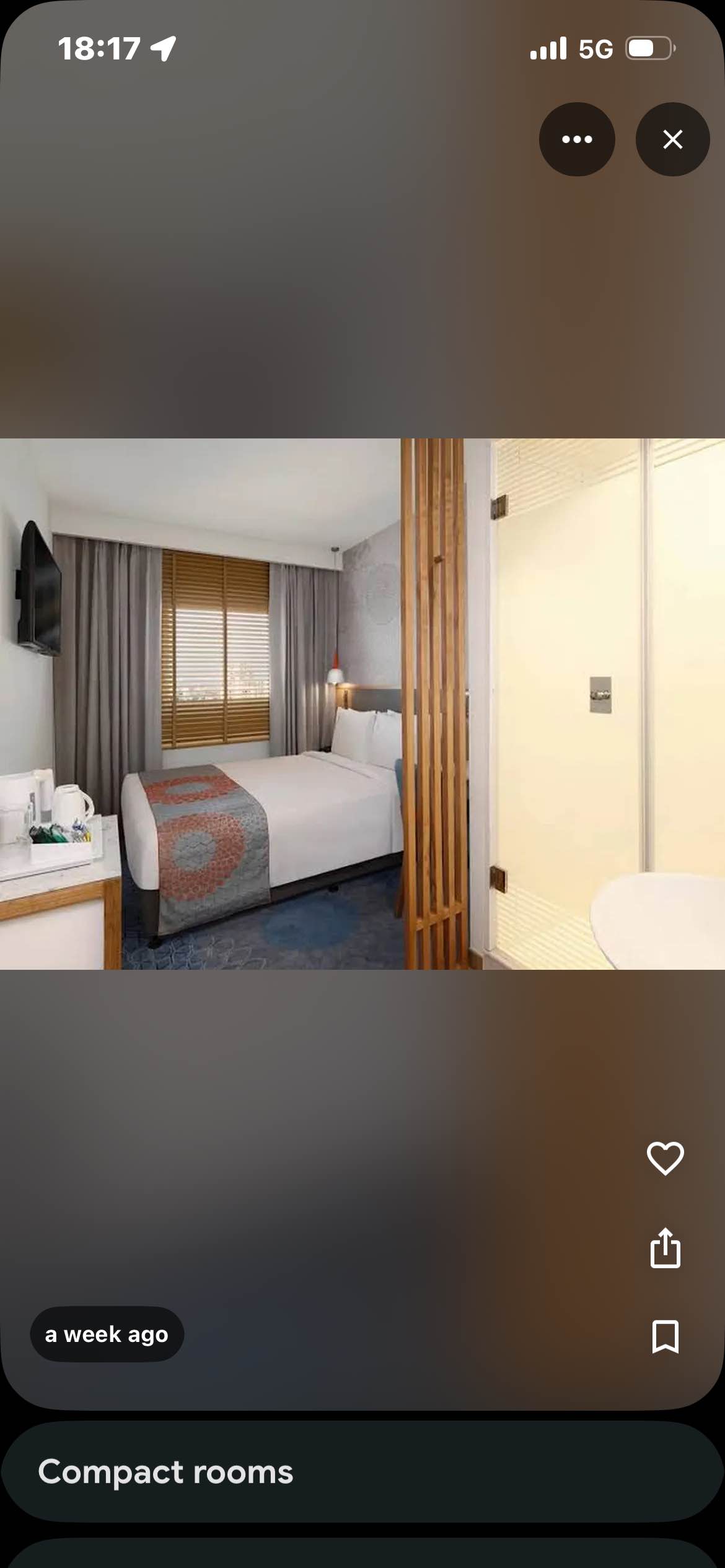Tap the hotel room photo
This screenshot has height=1568, width=725.
362,703
